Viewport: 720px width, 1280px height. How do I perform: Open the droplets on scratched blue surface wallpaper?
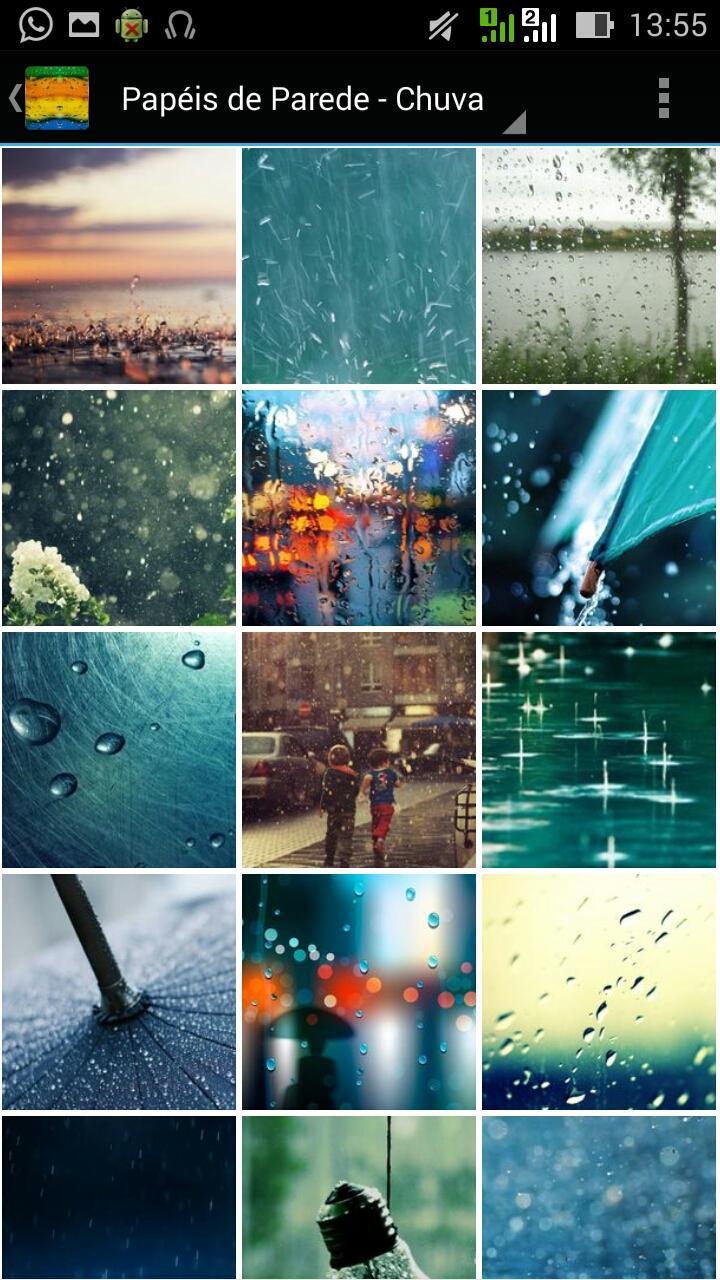click(119, 748)
